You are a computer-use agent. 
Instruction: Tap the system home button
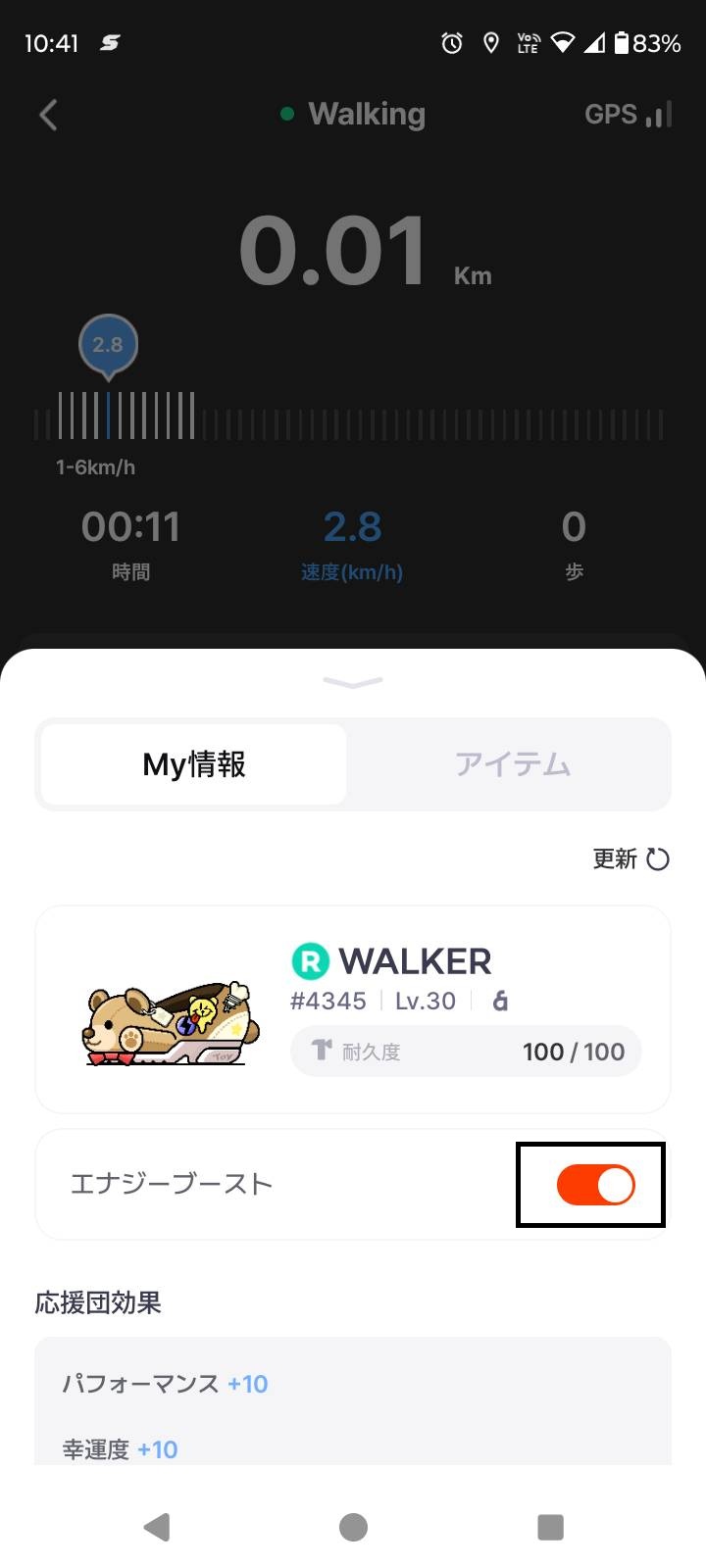353,1527
